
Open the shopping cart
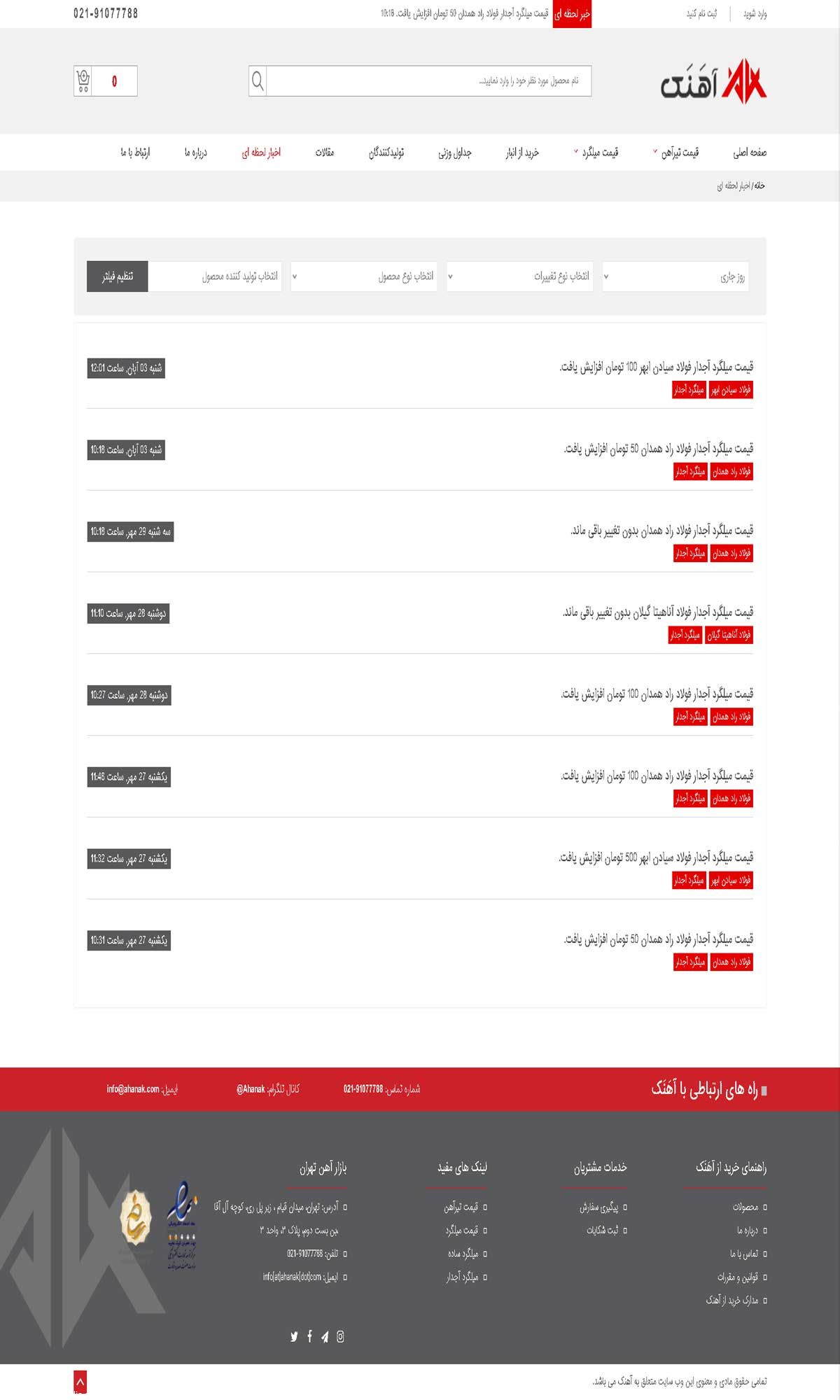tap(105, 81)
